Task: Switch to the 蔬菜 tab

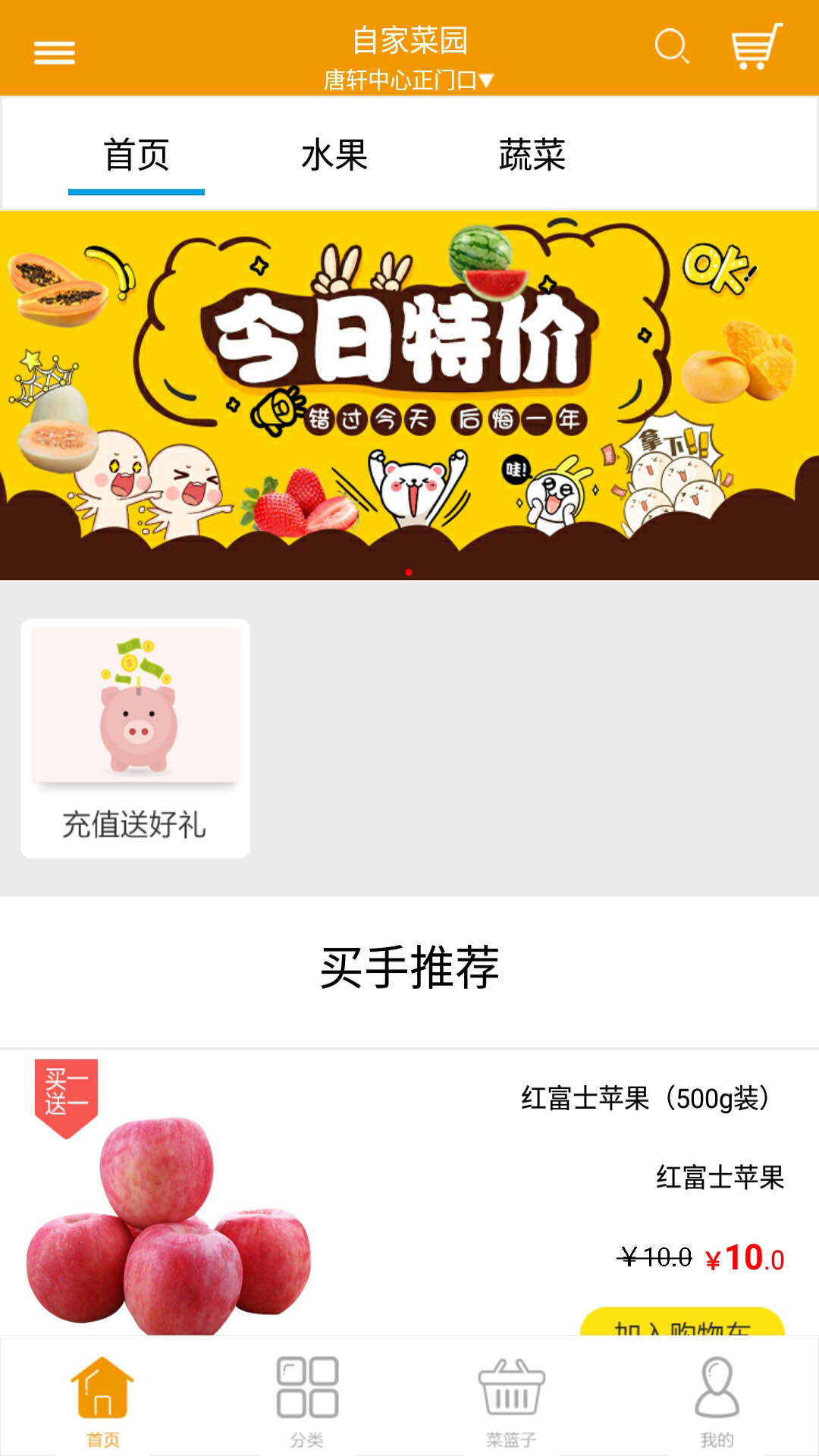Action: pos(532,155)
